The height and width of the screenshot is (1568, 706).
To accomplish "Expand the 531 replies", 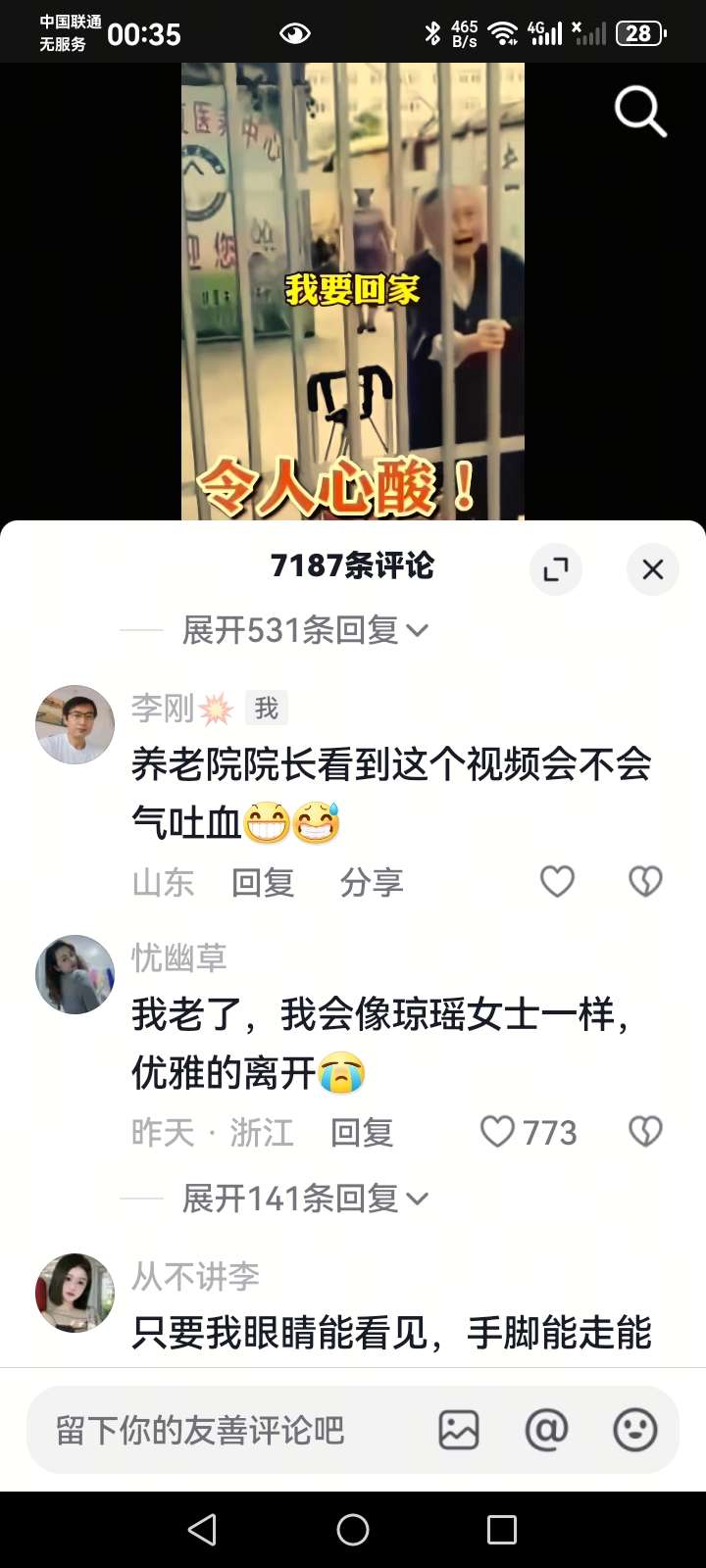I will [305, 630].
